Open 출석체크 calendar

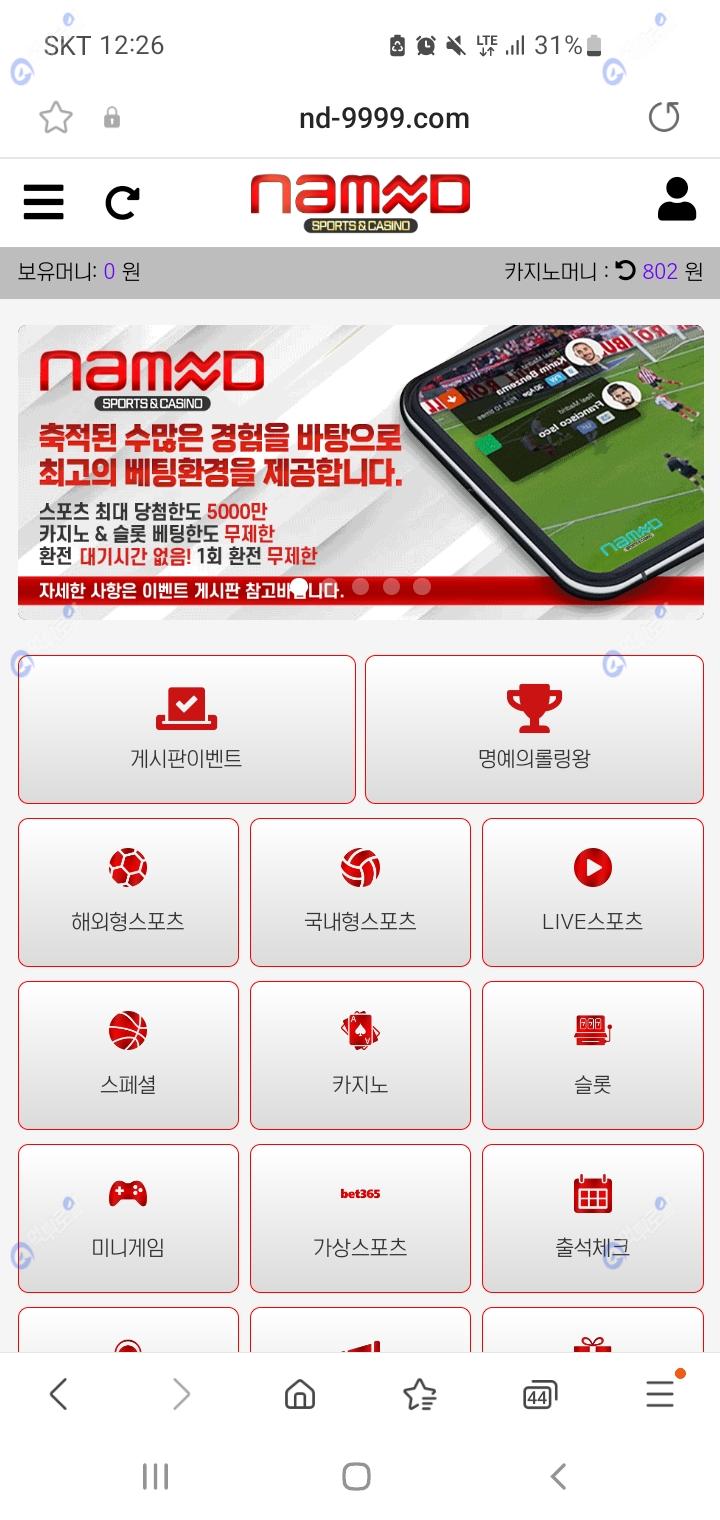coord(592,1218)
